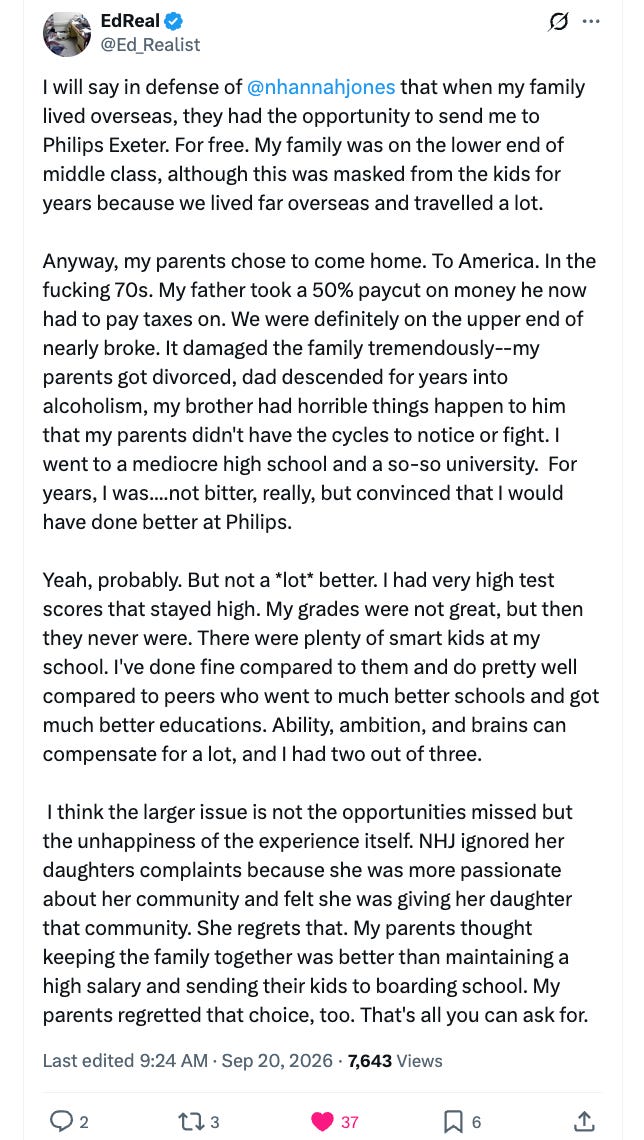This screenshot has width=644, height=1140.
Task: Open EdReal's profile picture
Action: (68, 34)
